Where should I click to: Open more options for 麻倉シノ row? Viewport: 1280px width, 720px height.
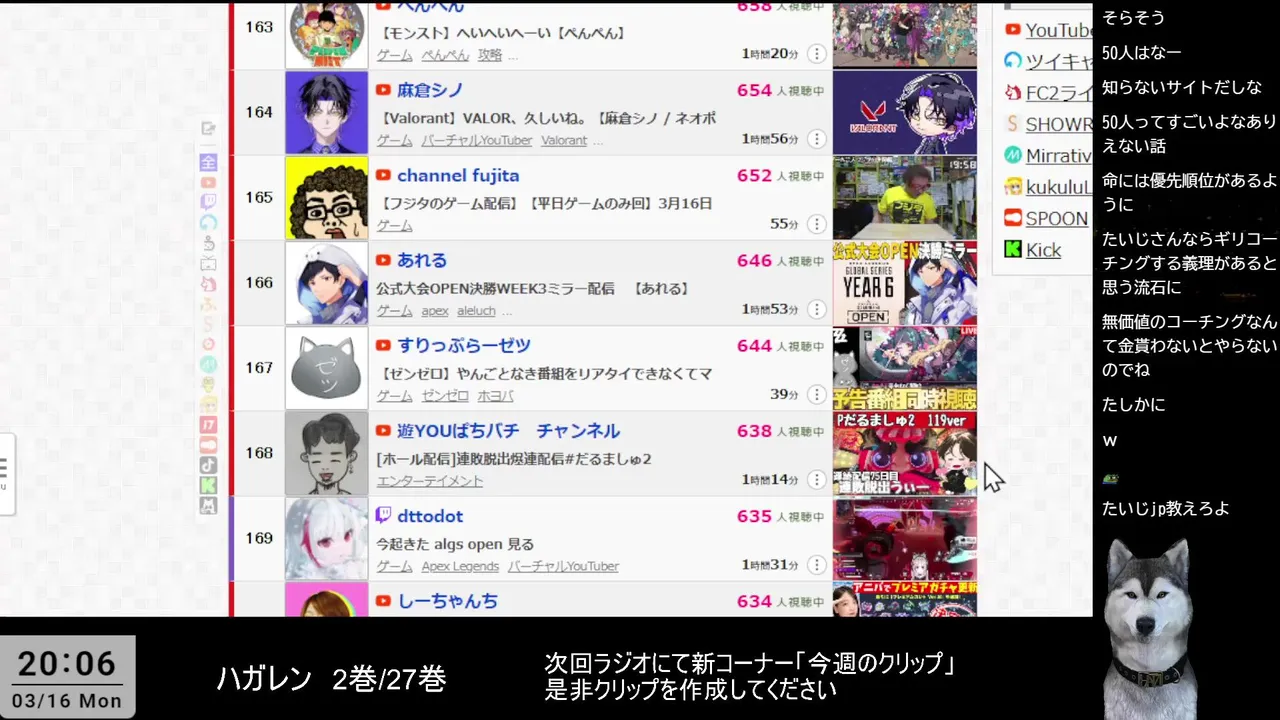point(817,139)
